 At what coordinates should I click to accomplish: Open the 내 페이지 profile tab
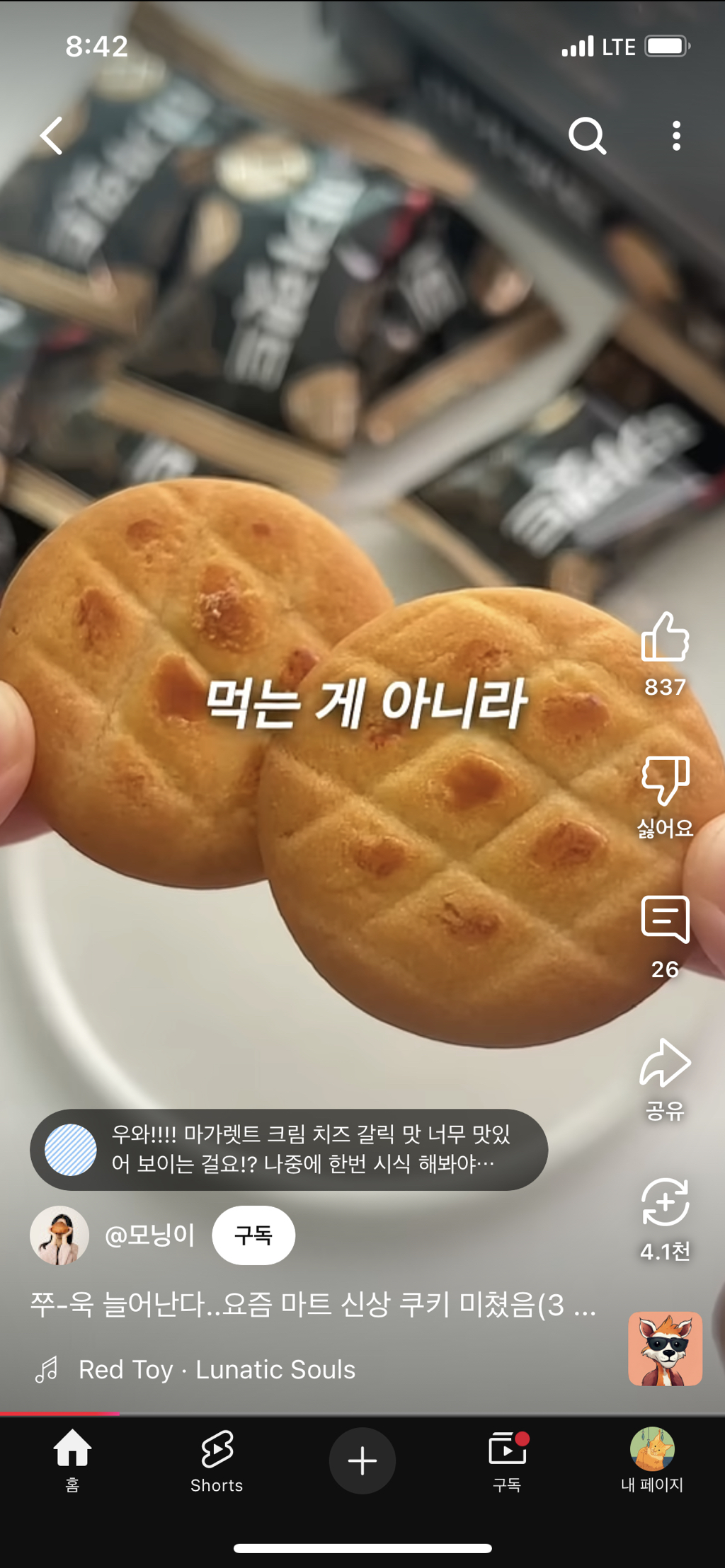point(651,1460)
